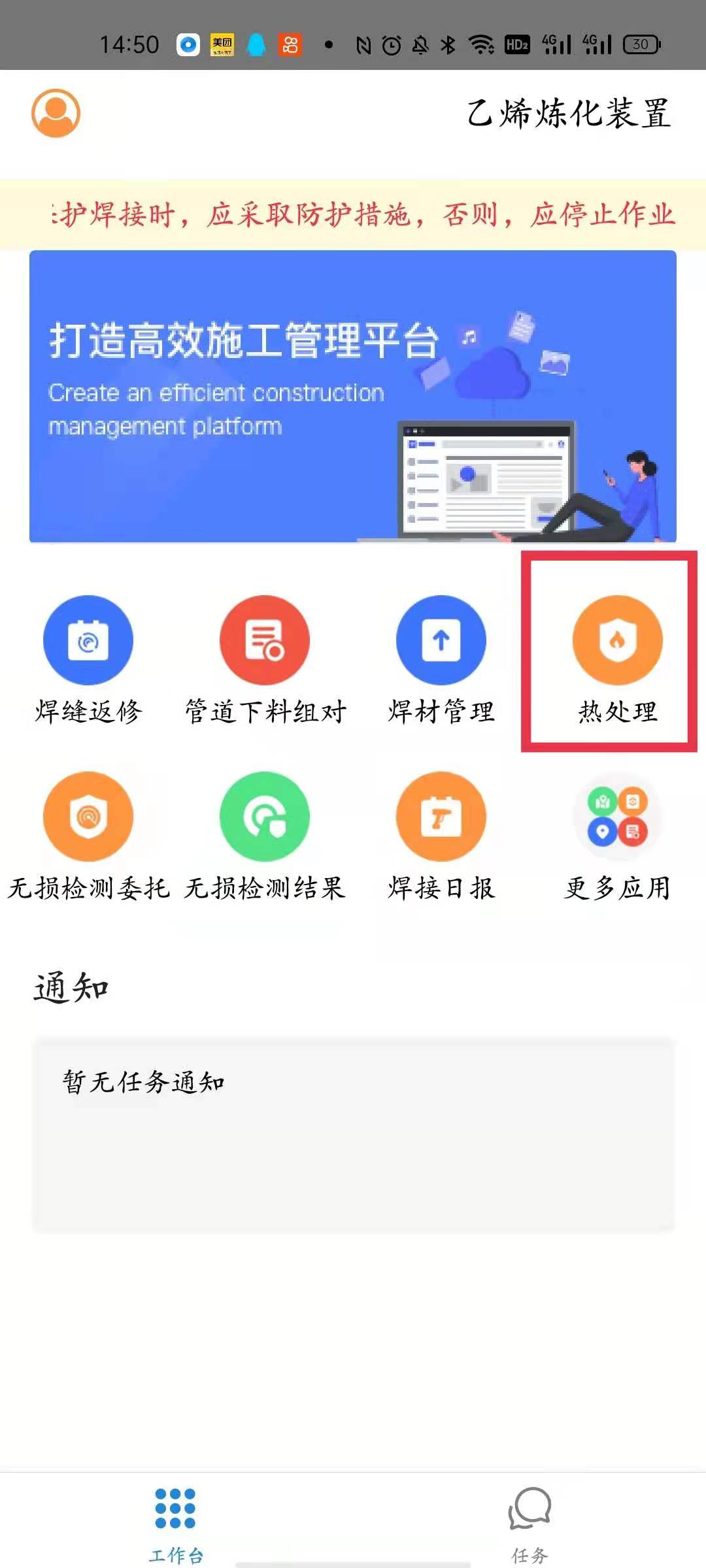Viewport: 706px width, 1568px height.
Task: Tap the 乙烯炼化装置 project title
Action: pyautogui.click(x=569, y=114)
